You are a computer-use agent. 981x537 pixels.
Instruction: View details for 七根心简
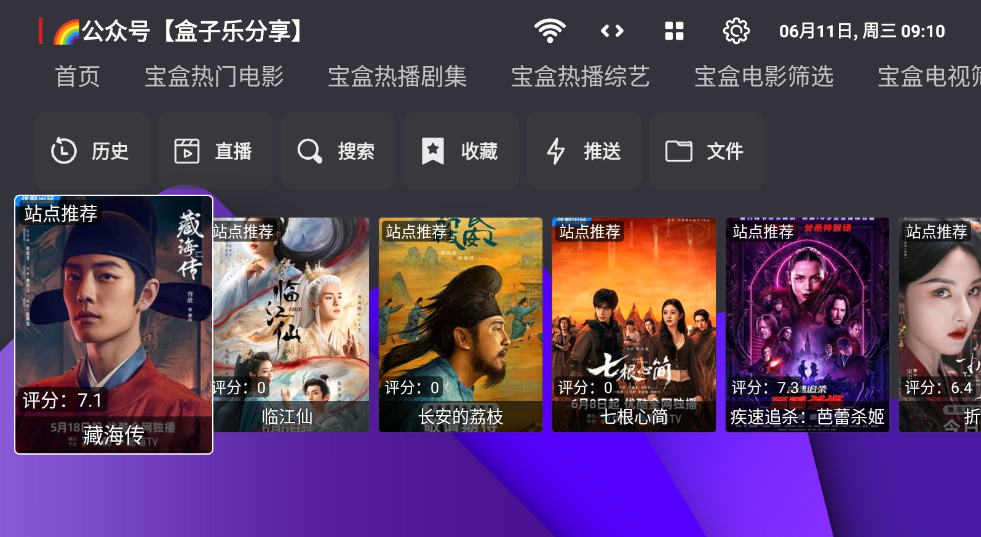(634, 324)
